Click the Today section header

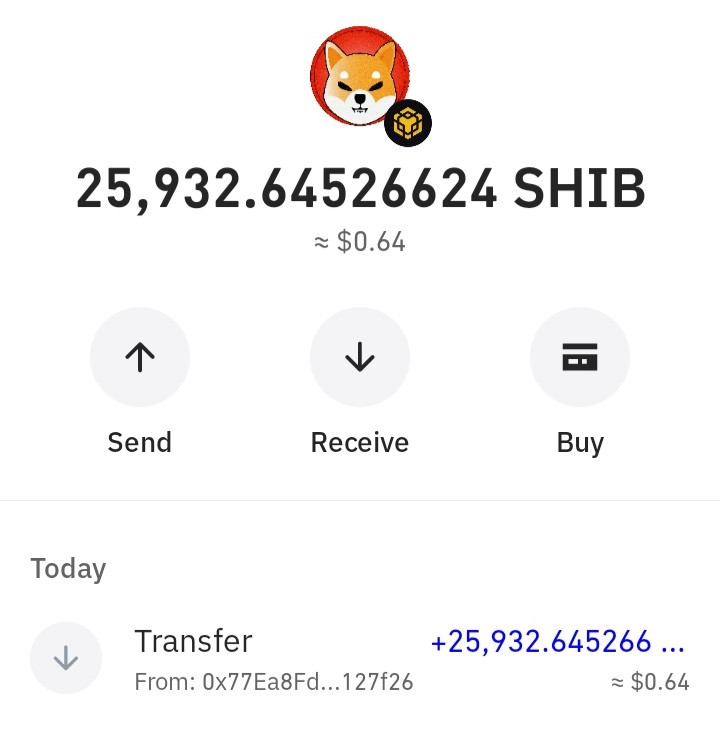[68, 568]
